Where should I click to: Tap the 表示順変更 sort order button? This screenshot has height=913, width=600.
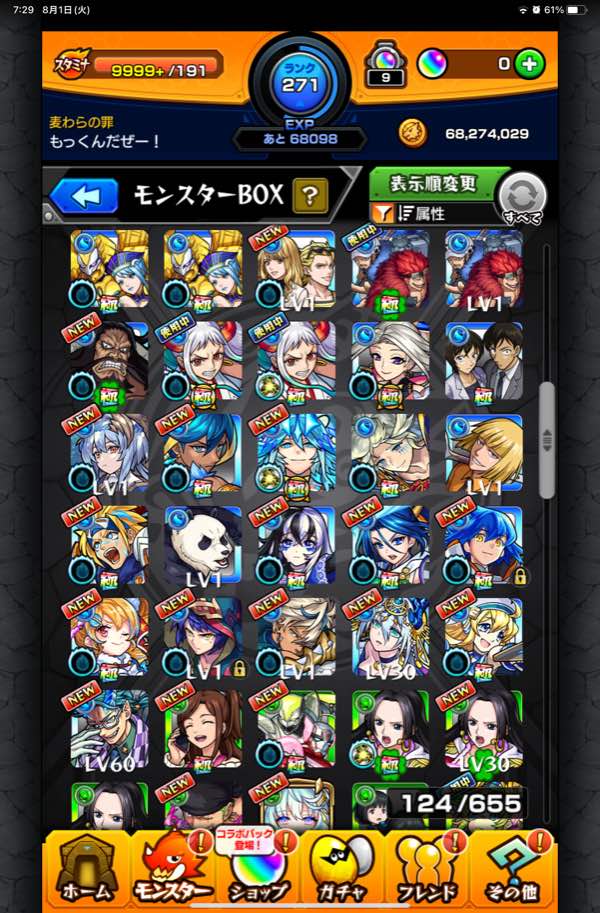point(432,185)
